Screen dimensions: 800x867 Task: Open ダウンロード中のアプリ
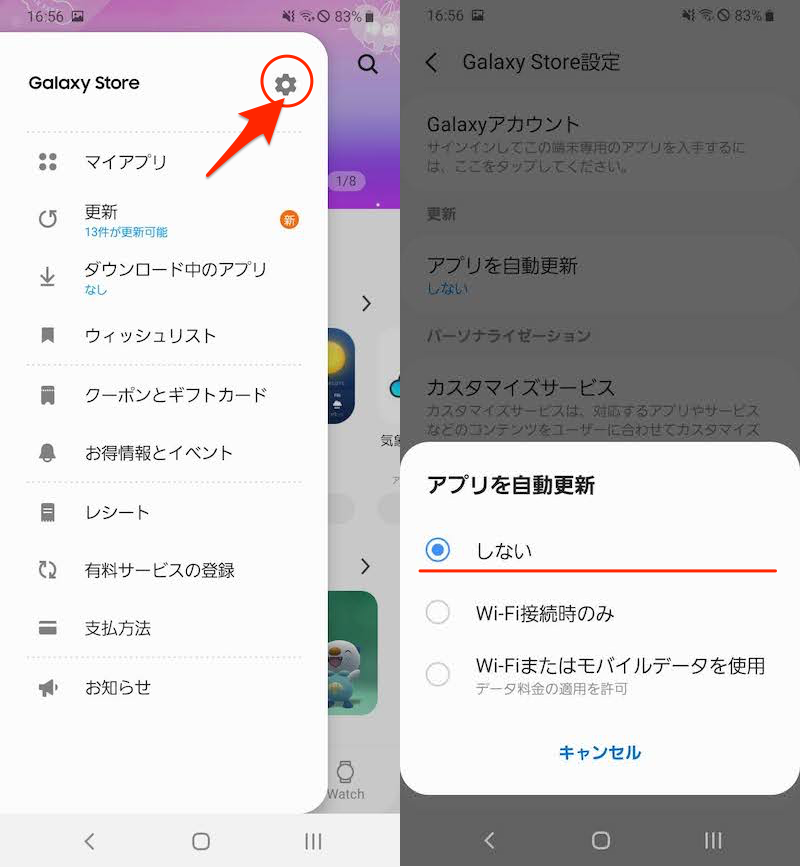click(175, 277)
